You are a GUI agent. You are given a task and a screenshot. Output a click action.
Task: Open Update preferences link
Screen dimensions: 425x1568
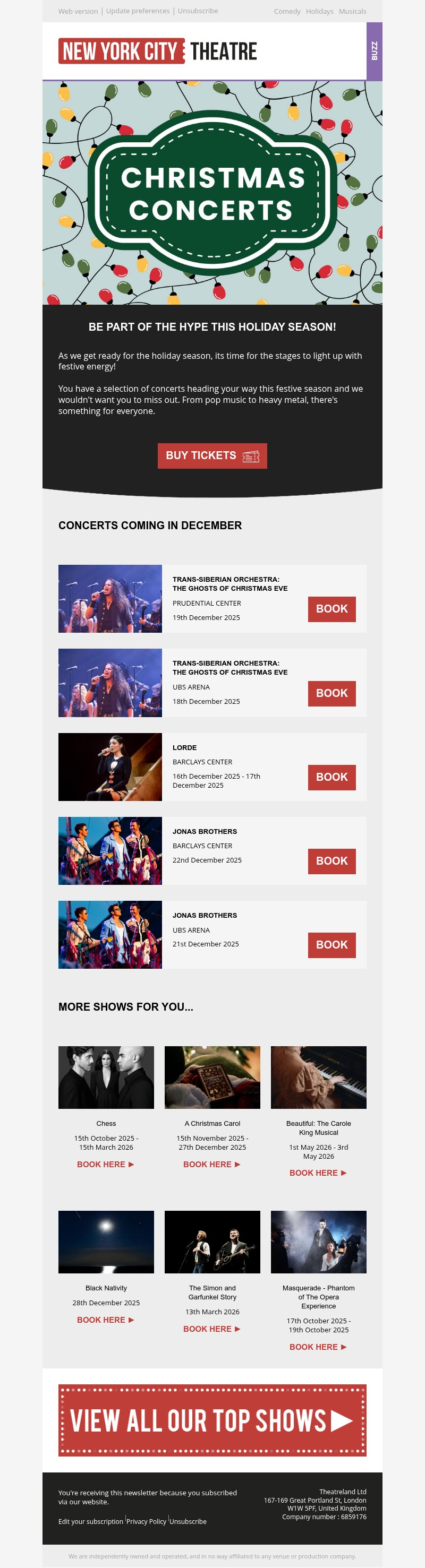coord(138,11)
